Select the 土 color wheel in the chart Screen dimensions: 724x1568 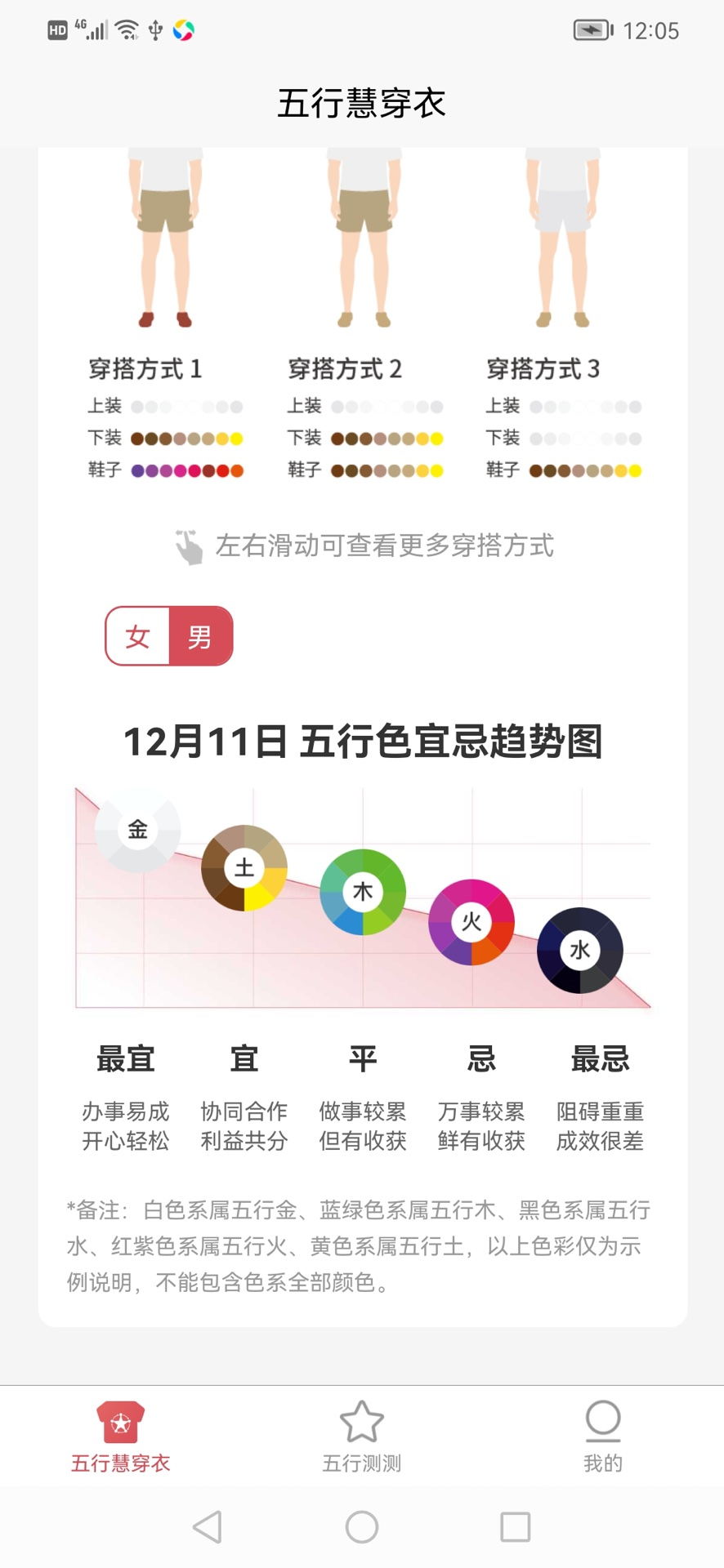coord(243,867)
